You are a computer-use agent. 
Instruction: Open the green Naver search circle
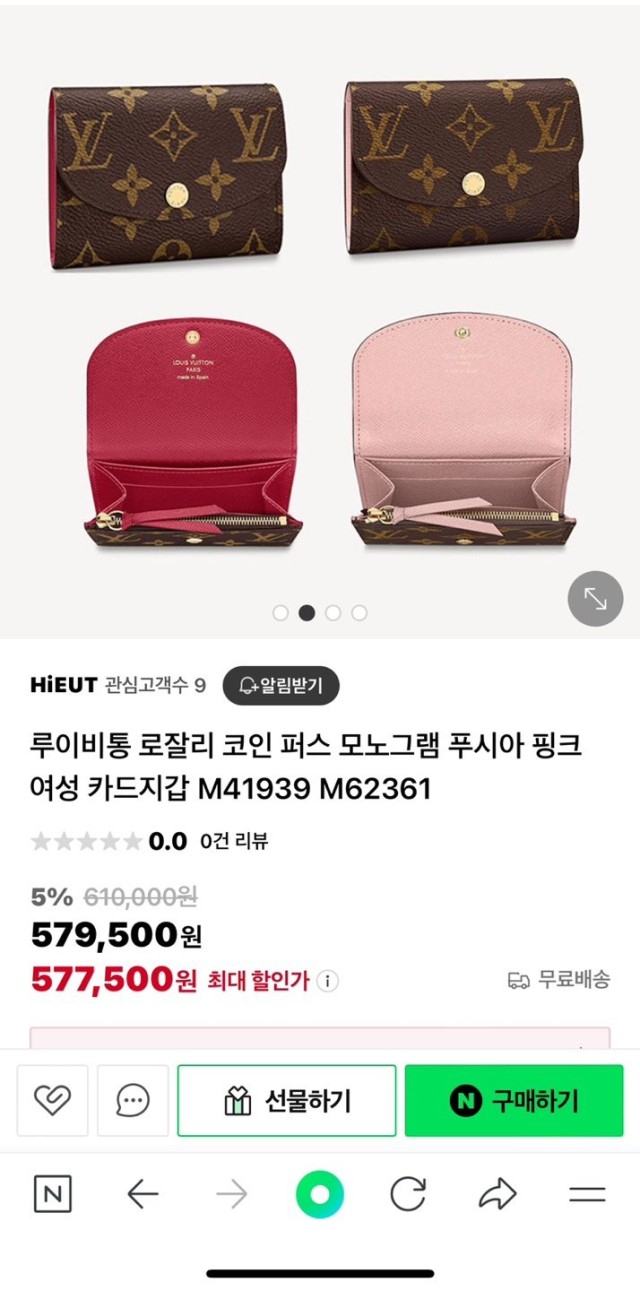click(x=320, y=1194)
